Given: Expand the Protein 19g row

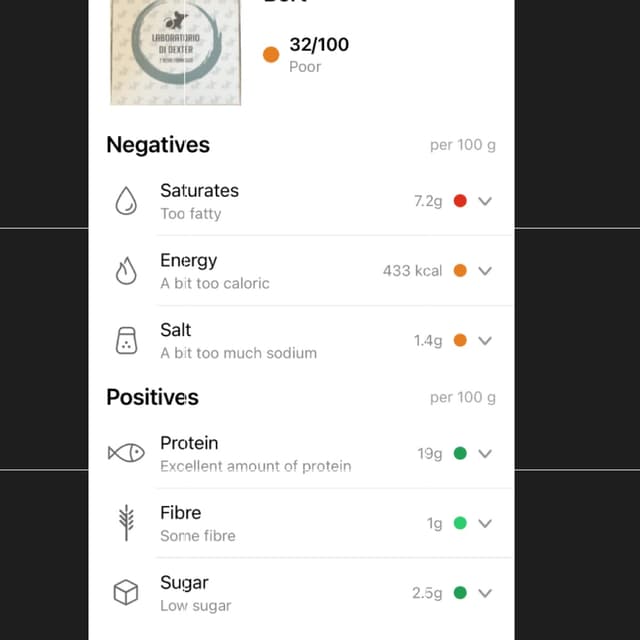Looking at the screenshot, I should point(301,453).
